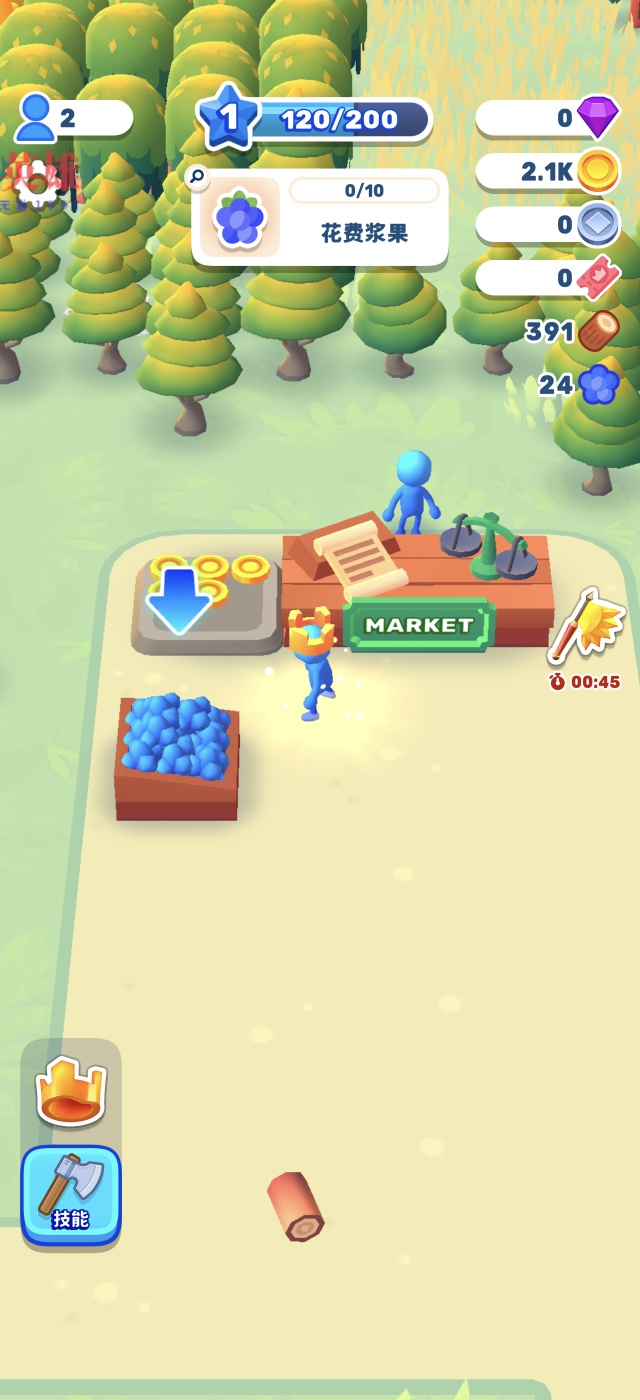Open the player count profile pill
Screen dimensions: 640x1400
click(73, 118)
